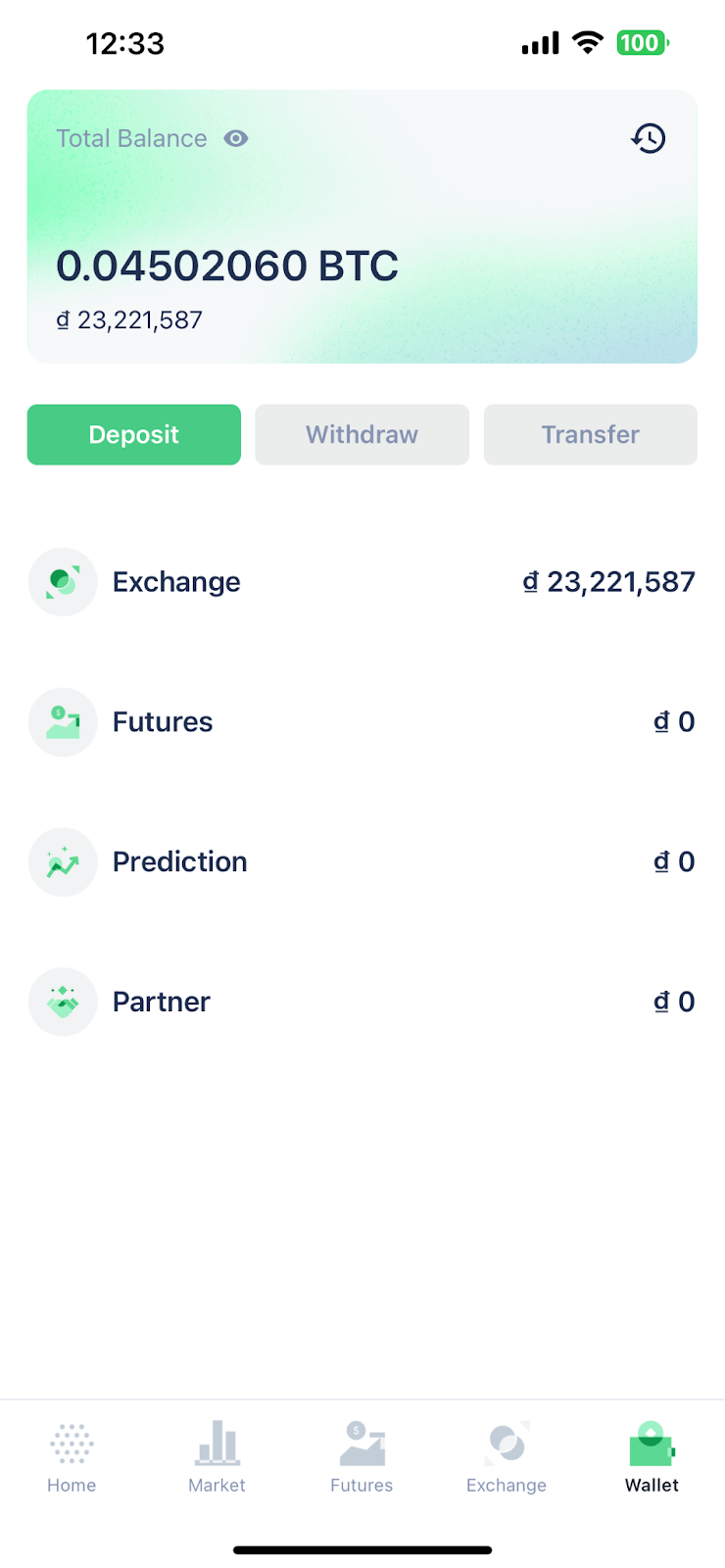This screenshot has width=725, height=1568.
Task: Tap the green Deposit button
Action: tap(134, 434)
